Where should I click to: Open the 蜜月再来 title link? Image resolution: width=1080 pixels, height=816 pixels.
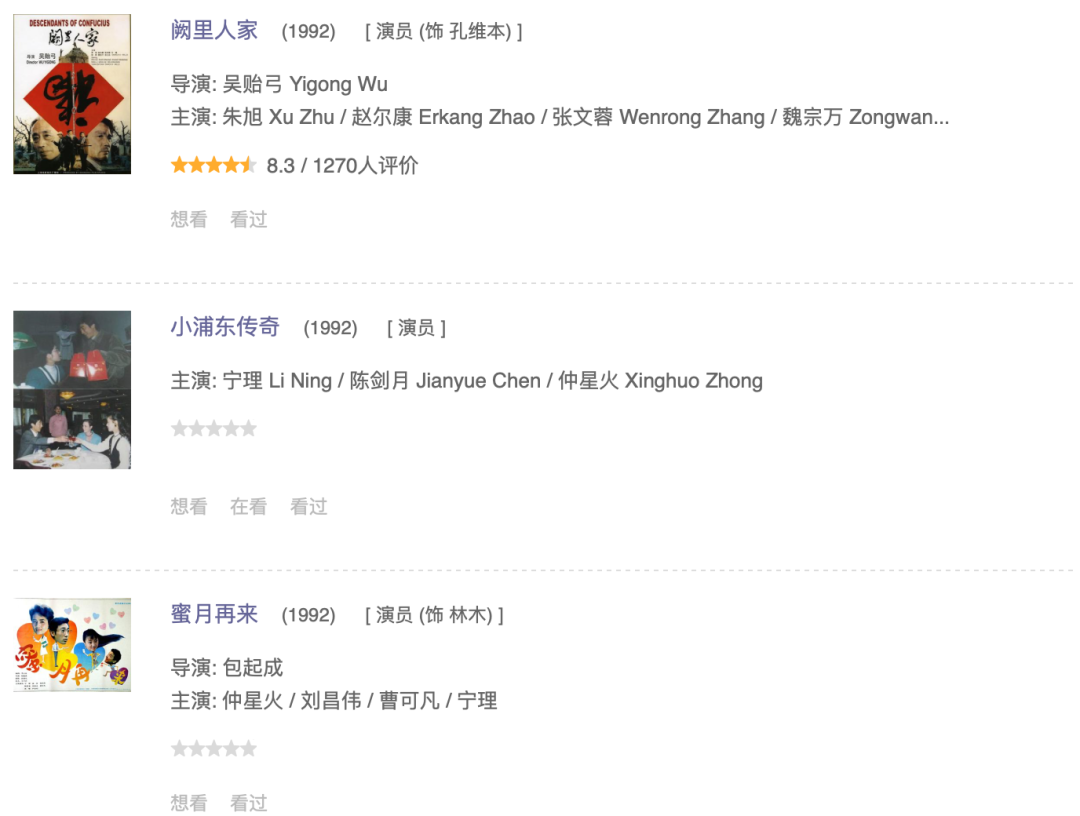tap(214, 614)
